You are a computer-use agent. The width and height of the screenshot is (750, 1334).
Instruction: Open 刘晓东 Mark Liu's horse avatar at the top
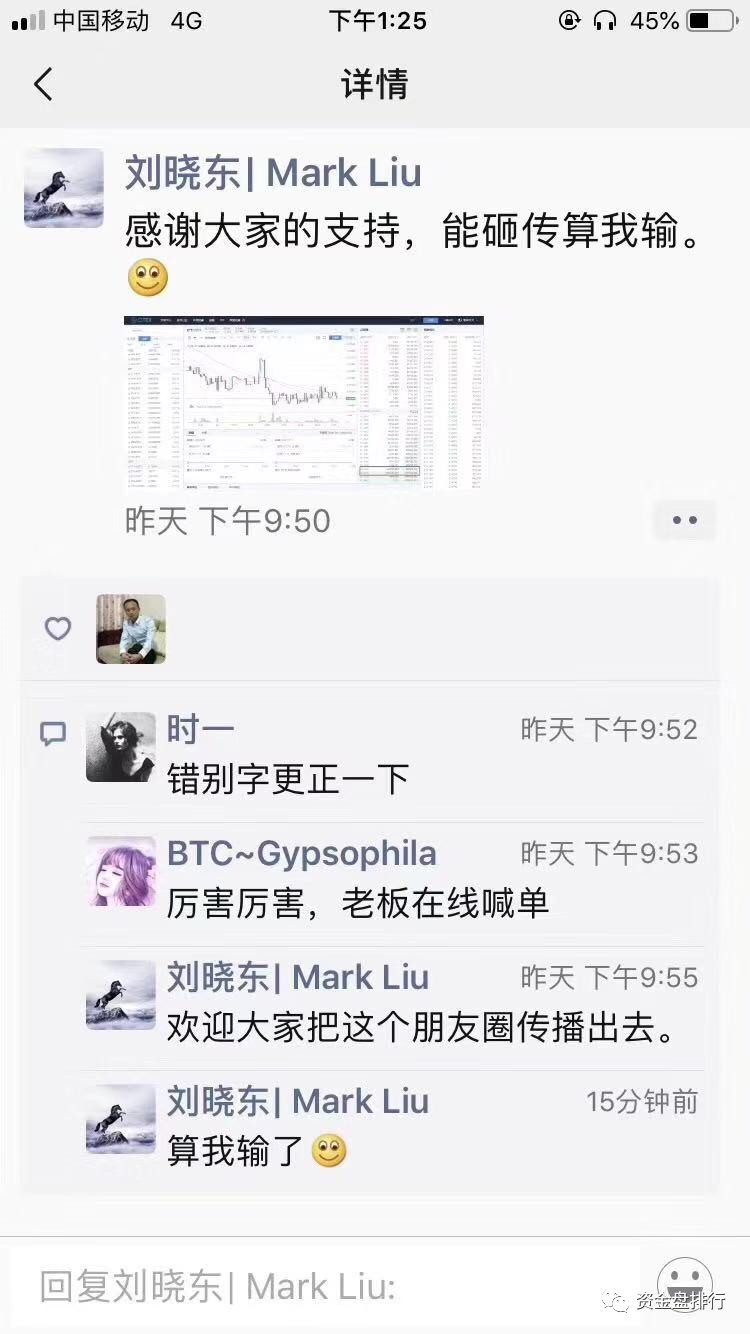coord(64,188)
